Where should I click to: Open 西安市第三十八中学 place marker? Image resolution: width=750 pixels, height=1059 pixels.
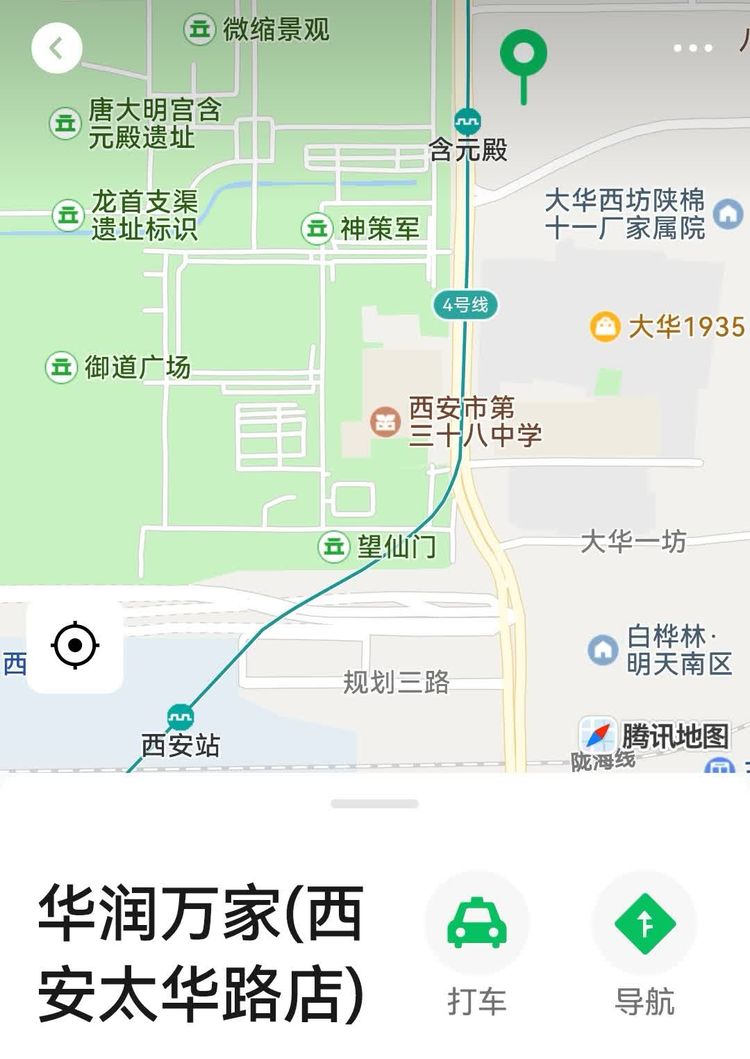tap(385, 421)
